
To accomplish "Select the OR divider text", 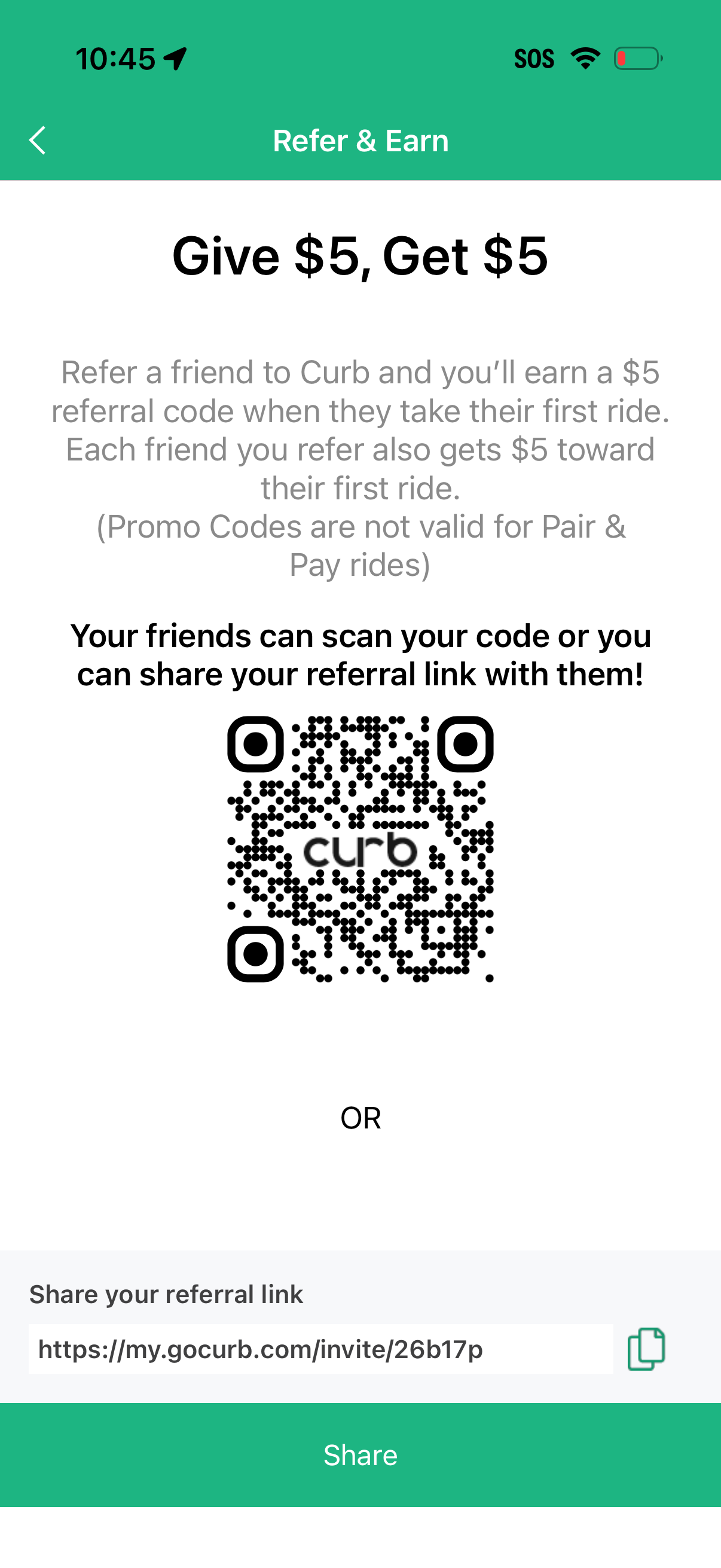I will 361,1118.
